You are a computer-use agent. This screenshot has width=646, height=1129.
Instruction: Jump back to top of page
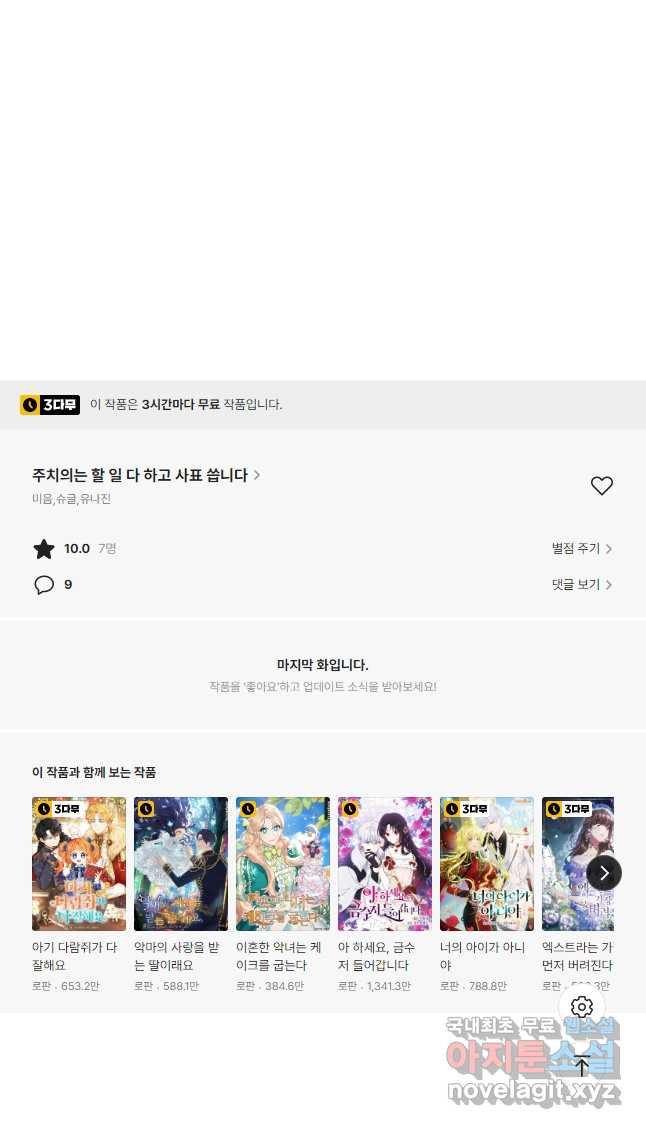[582, 1065]
